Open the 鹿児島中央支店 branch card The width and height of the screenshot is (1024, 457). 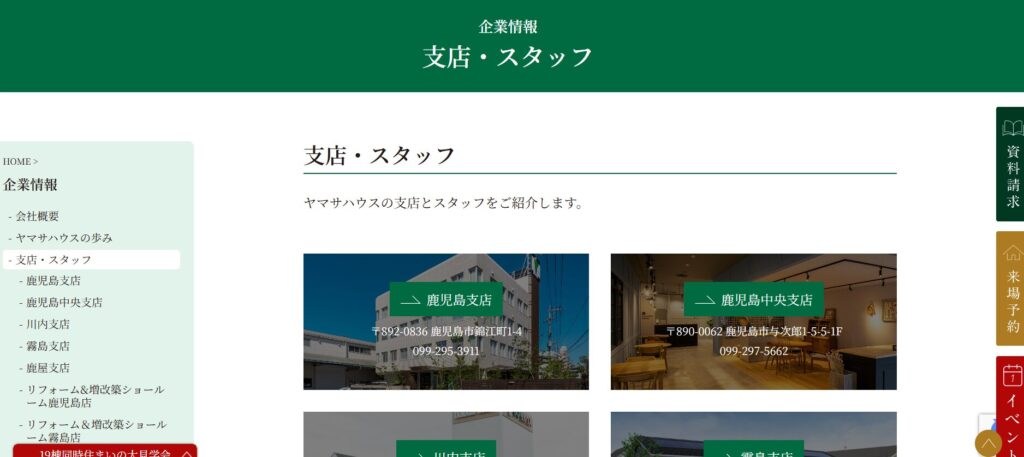[x=753, y=321]
